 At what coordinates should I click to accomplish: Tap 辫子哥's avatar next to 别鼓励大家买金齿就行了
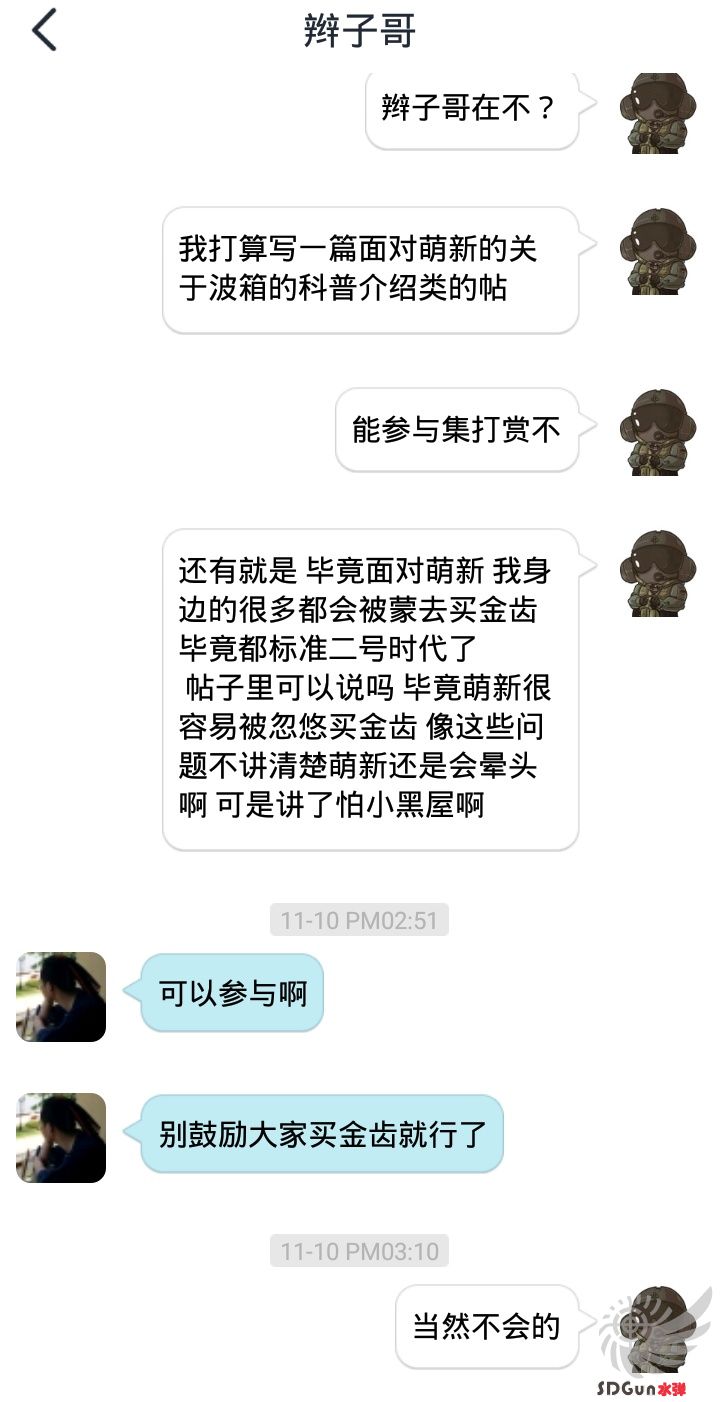click(61, 1138)
